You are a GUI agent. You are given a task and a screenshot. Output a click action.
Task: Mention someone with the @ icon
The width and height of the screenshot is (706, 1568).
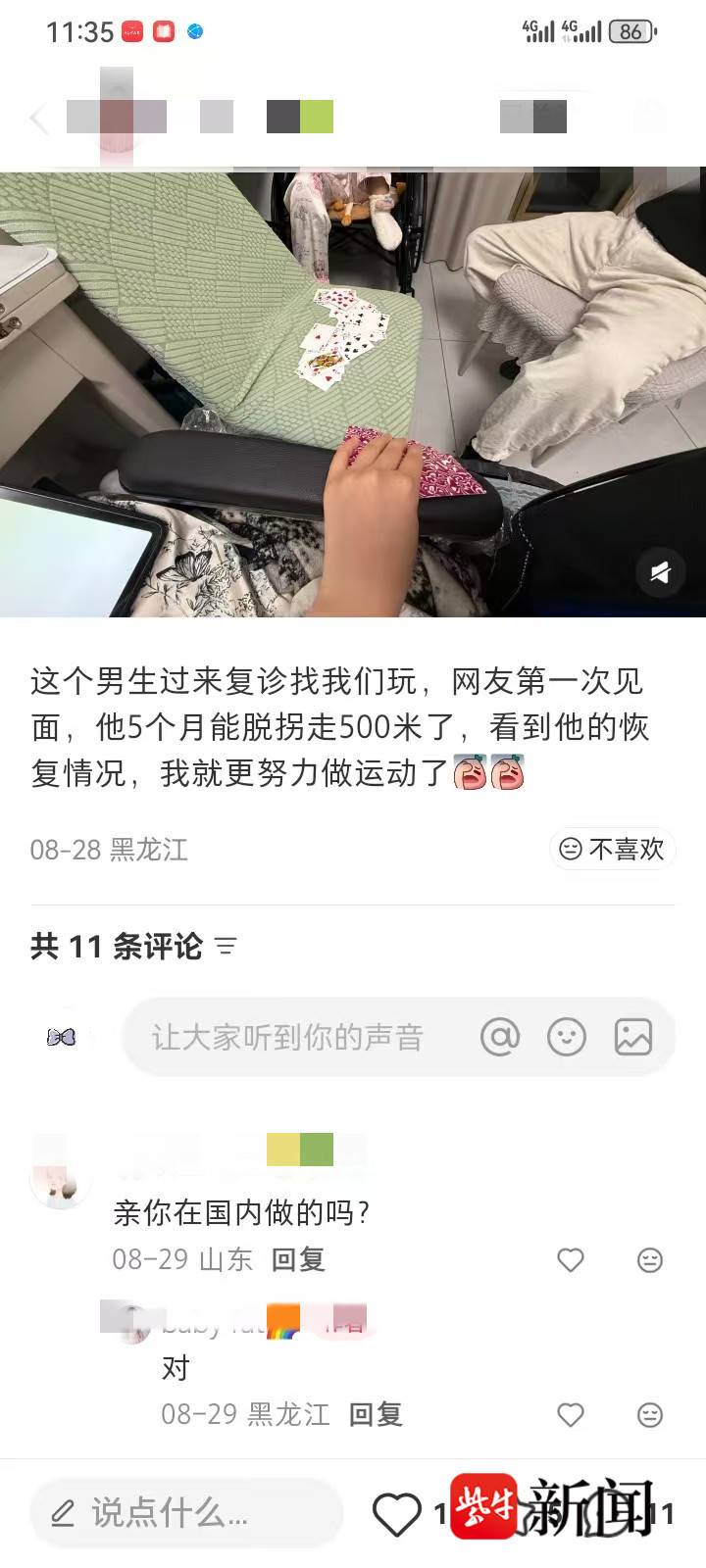[500, 1037]
